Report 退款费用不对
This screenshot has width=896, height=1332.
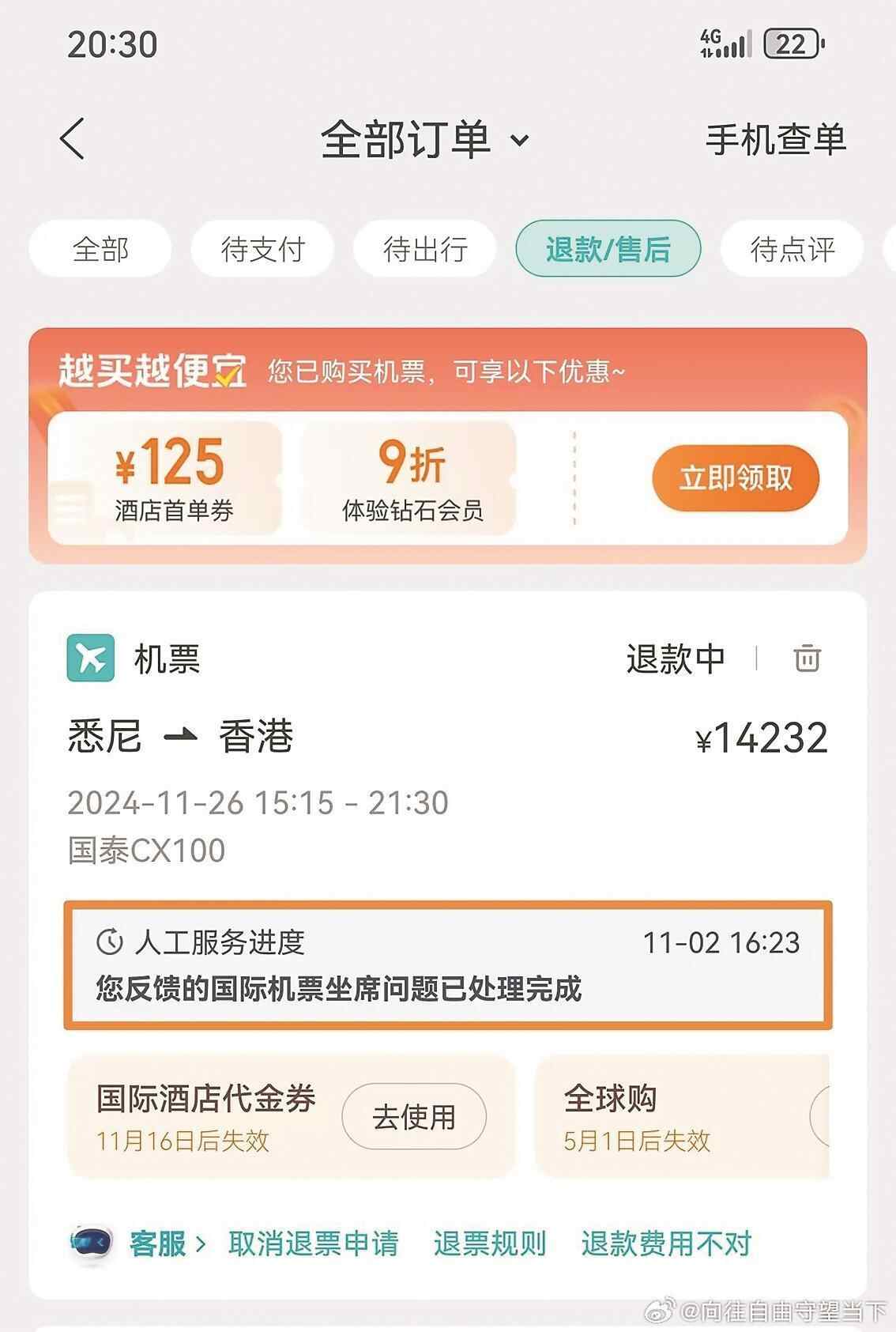coord(666,1243)
